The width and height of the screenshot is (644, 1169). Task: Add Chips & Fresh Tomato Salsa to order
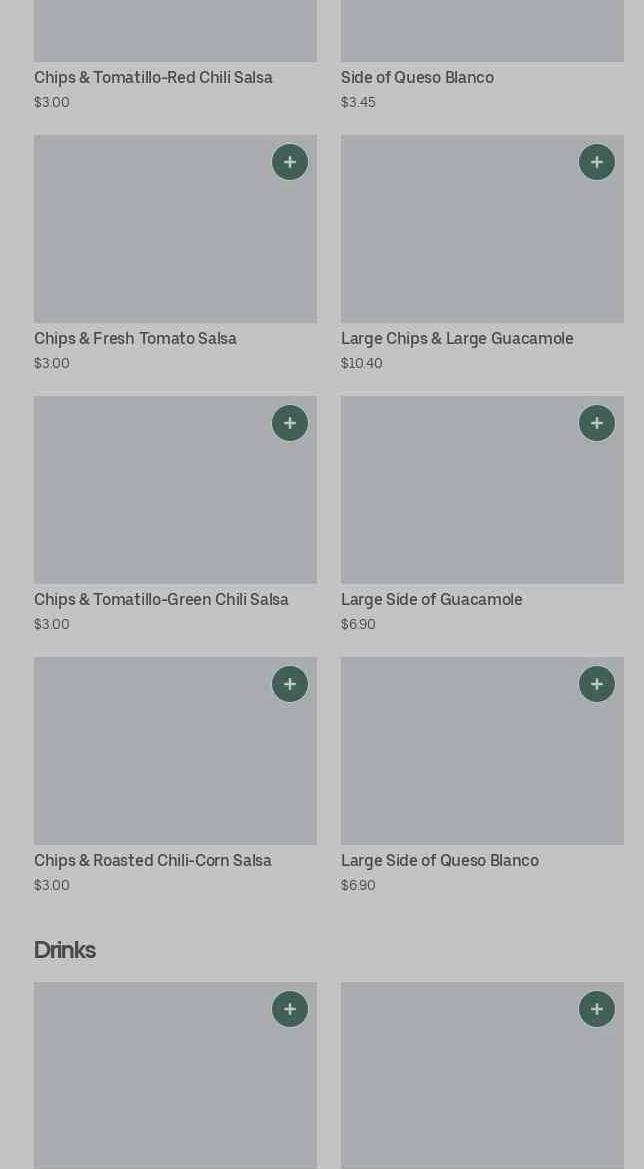[290, 162]
